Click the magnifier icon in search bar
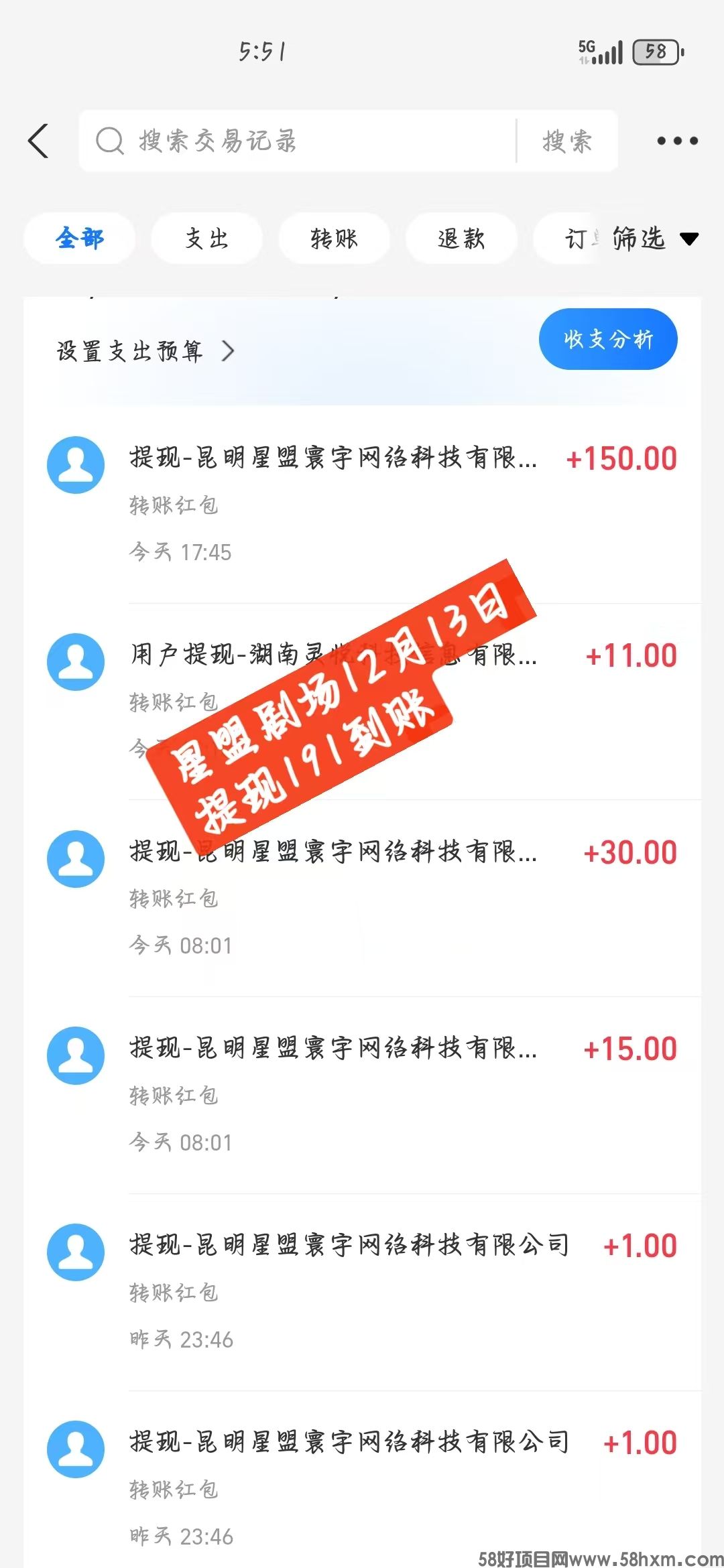Screen dimensions: 724x1568 tap(109, 141)
